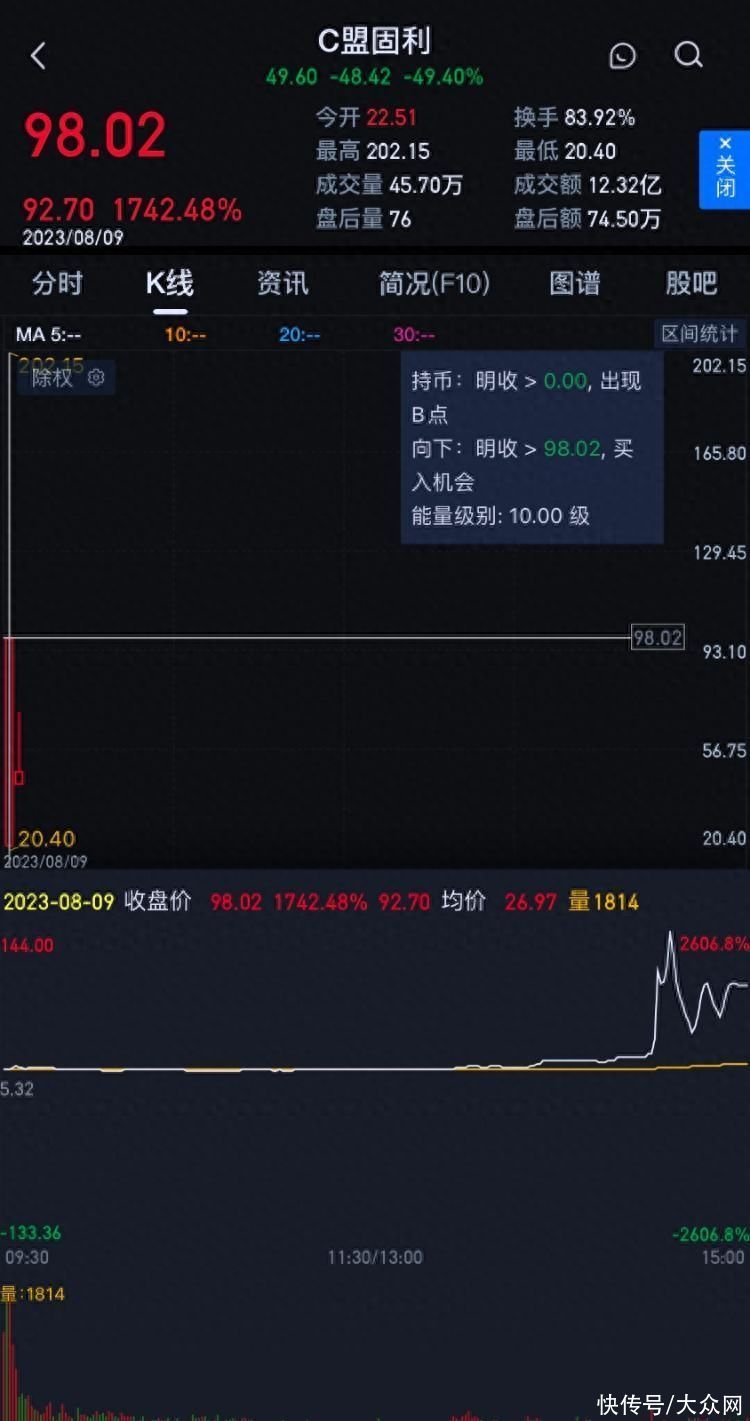The image size is (750, 1421).
Task: Open the comment bubble icon
Action: point(622,55)
